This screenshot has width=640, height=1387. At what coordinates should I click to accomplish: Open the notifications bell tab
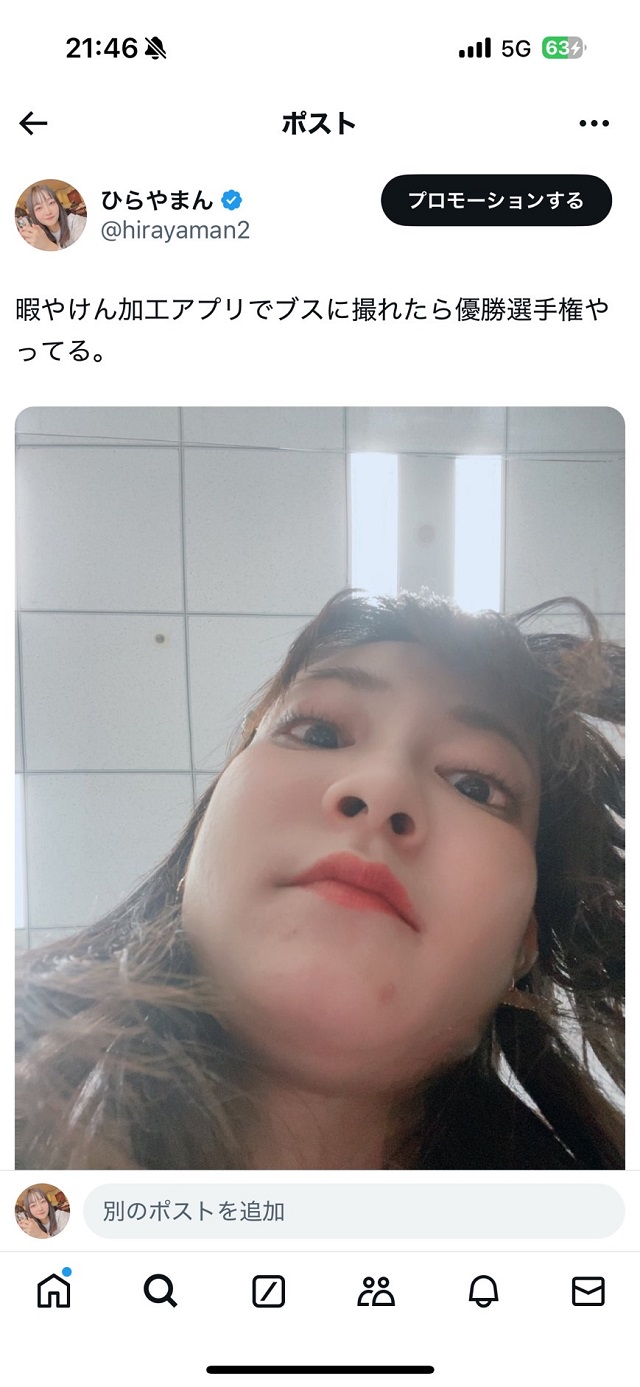coord(483,1291)
